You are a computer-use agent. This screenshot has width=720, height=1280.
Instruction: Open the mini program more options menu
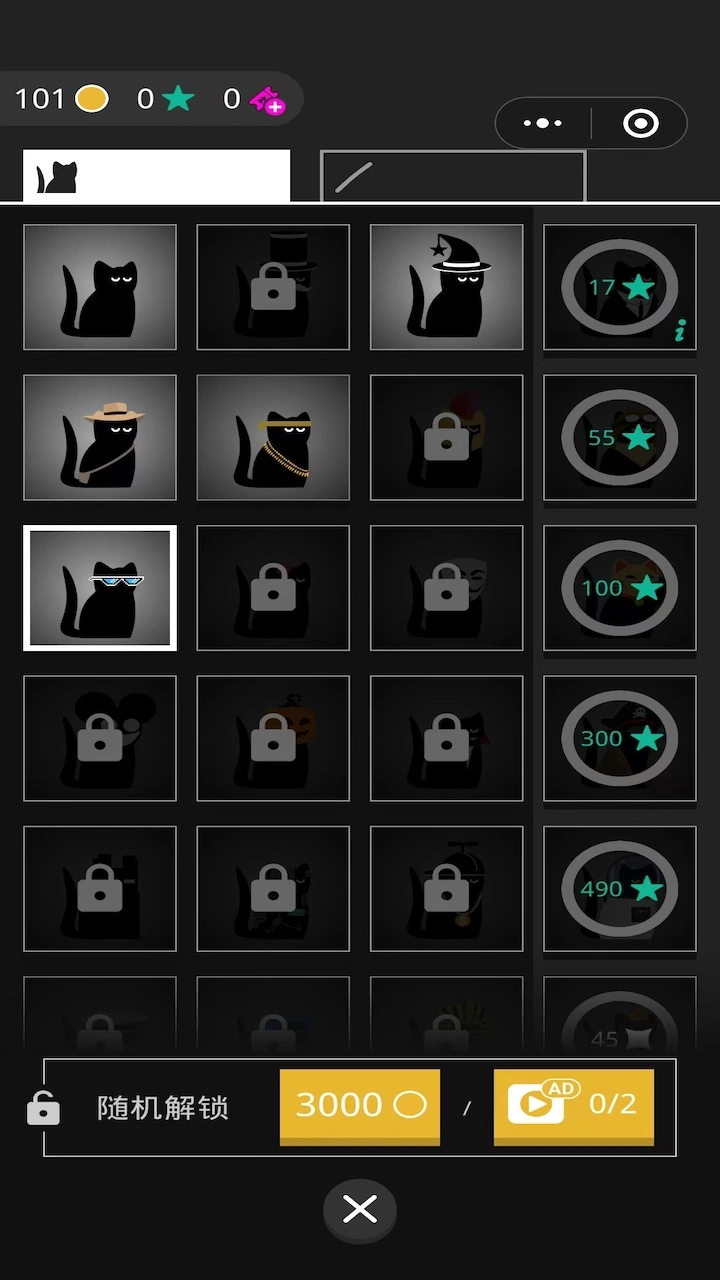click(543, 124)
